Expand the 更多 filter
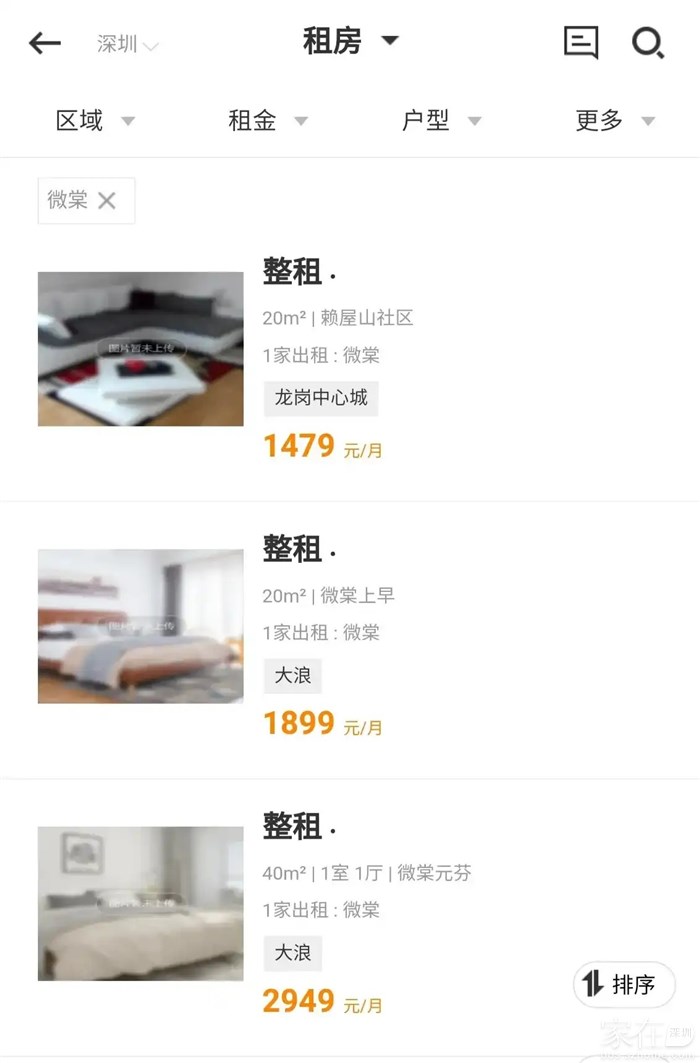Image resolution: width=700 pixels, height=1063 pixels. [x=614, y=121]
